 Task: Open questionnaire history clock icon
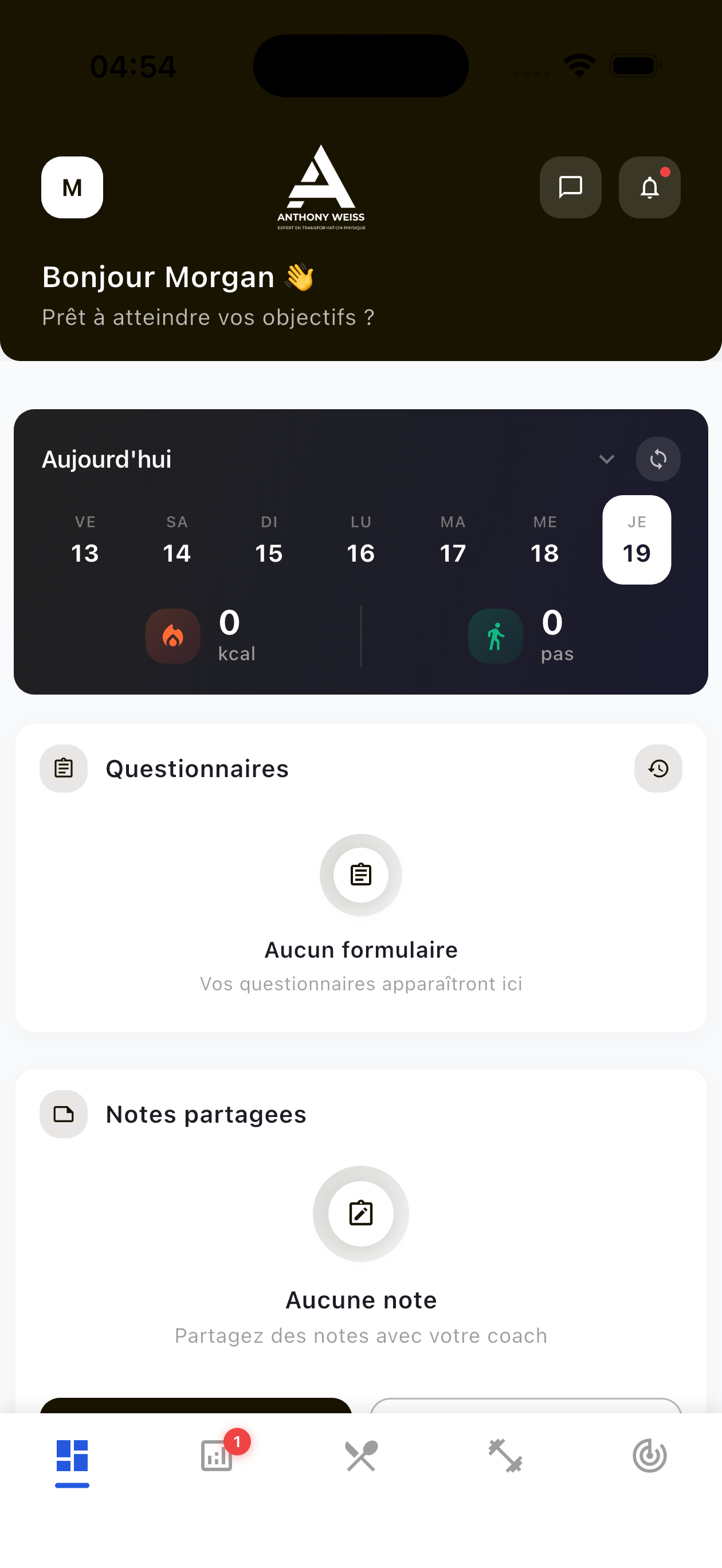point(658,768)
